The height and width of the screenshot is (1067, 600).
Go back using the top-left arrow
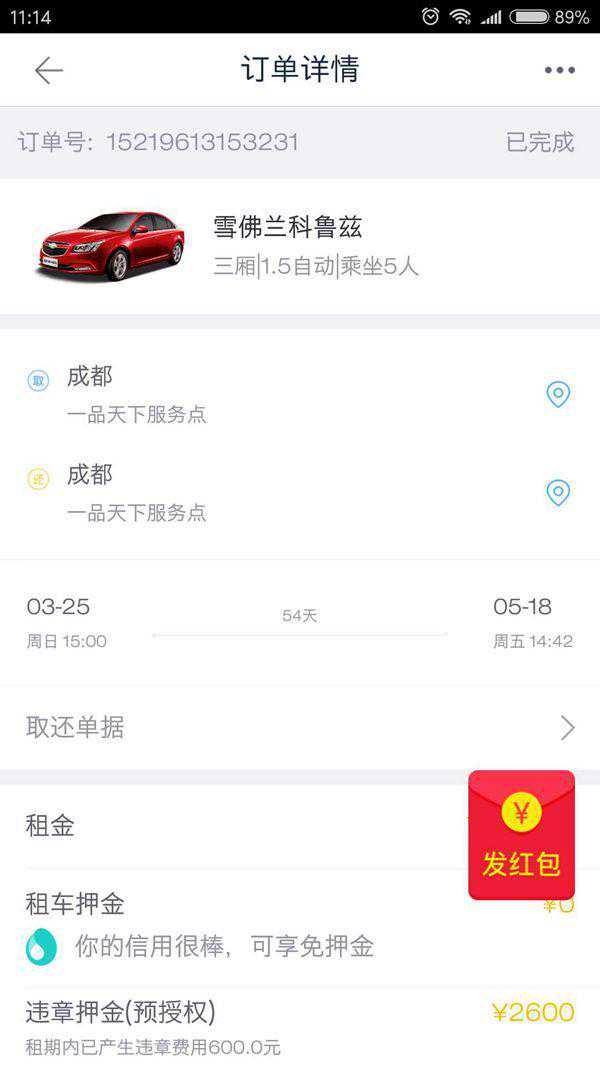[48, 70]
